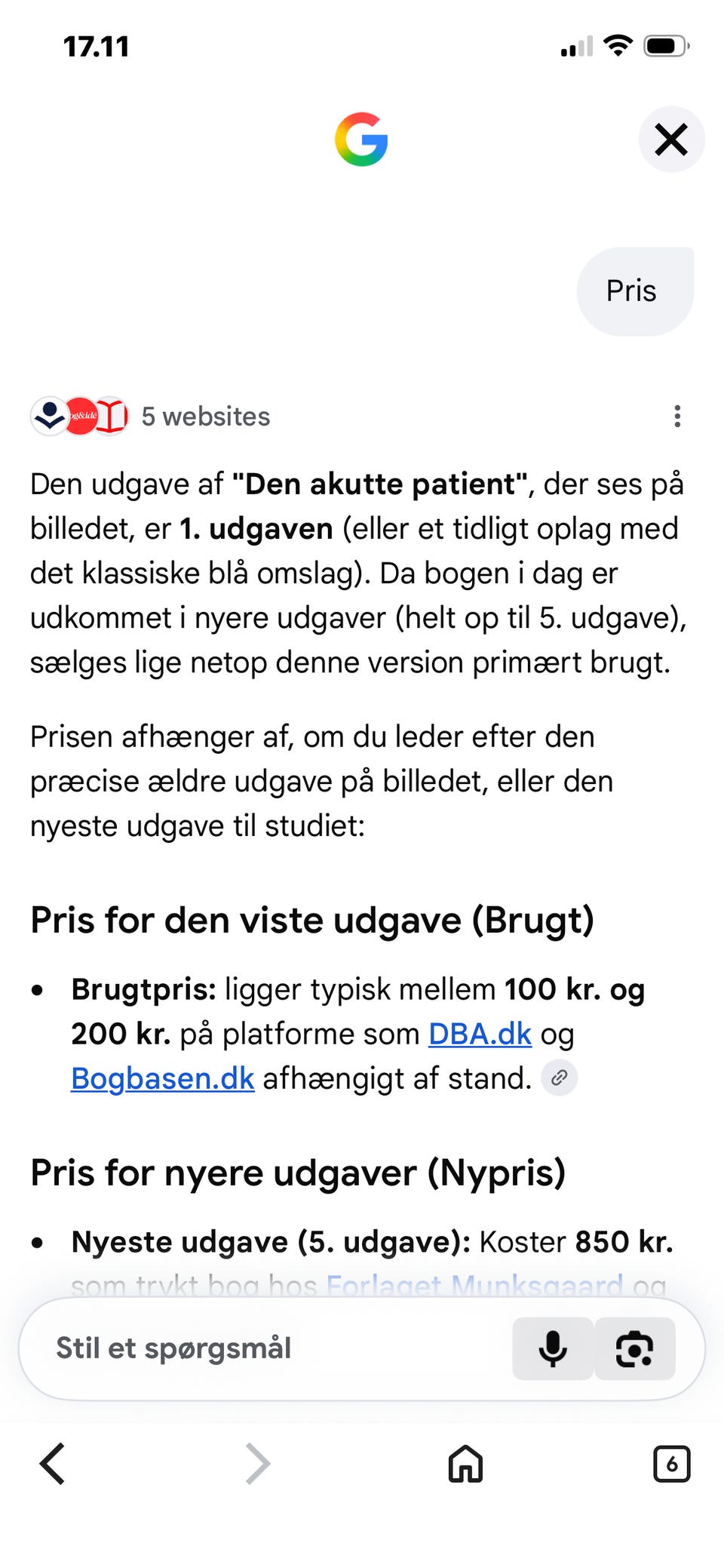Focus the 'Stil et spørgsmål' field

264,1348
